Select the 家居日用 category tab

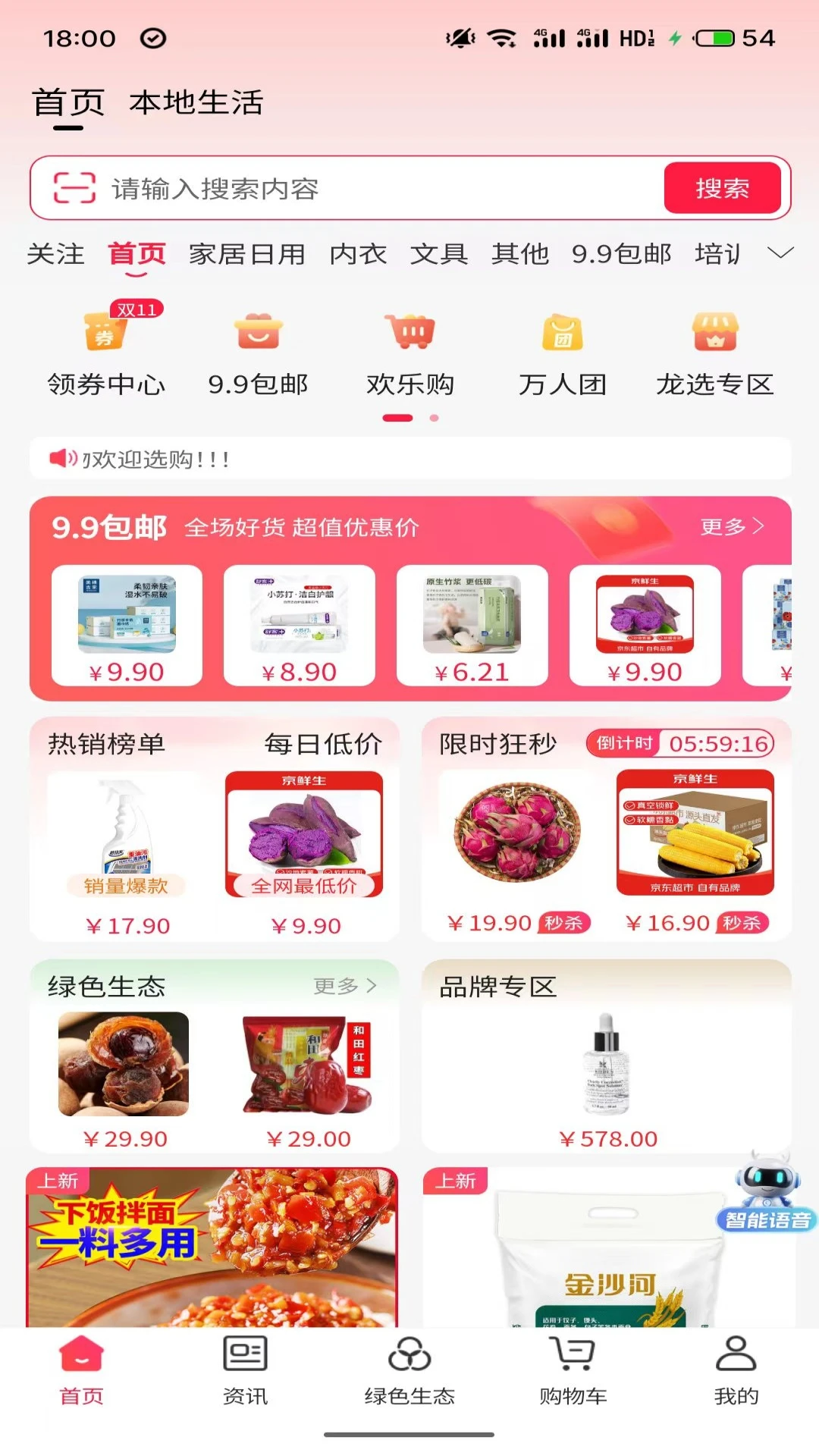(246, 254)
